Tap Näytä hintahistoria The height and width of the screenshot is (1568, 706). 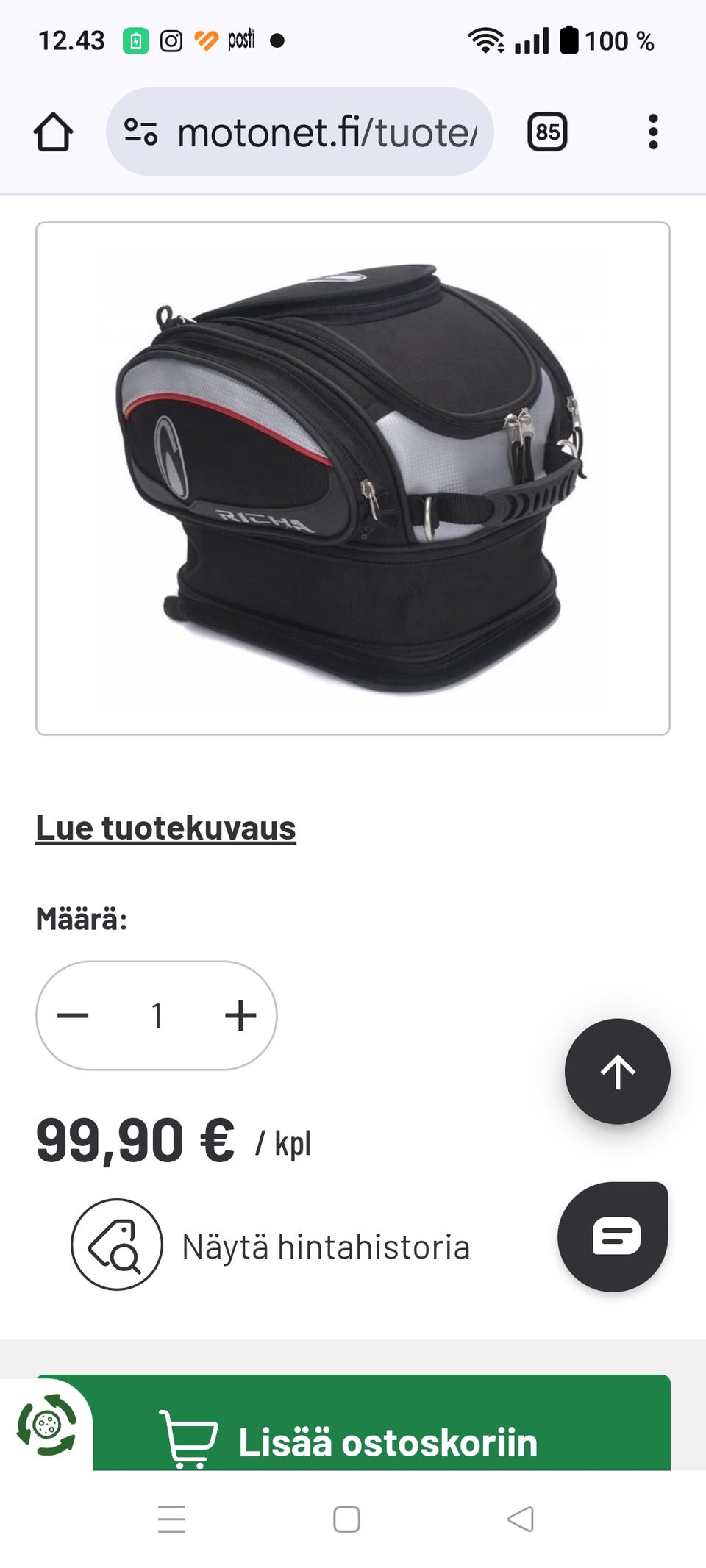pos(327,1245)
